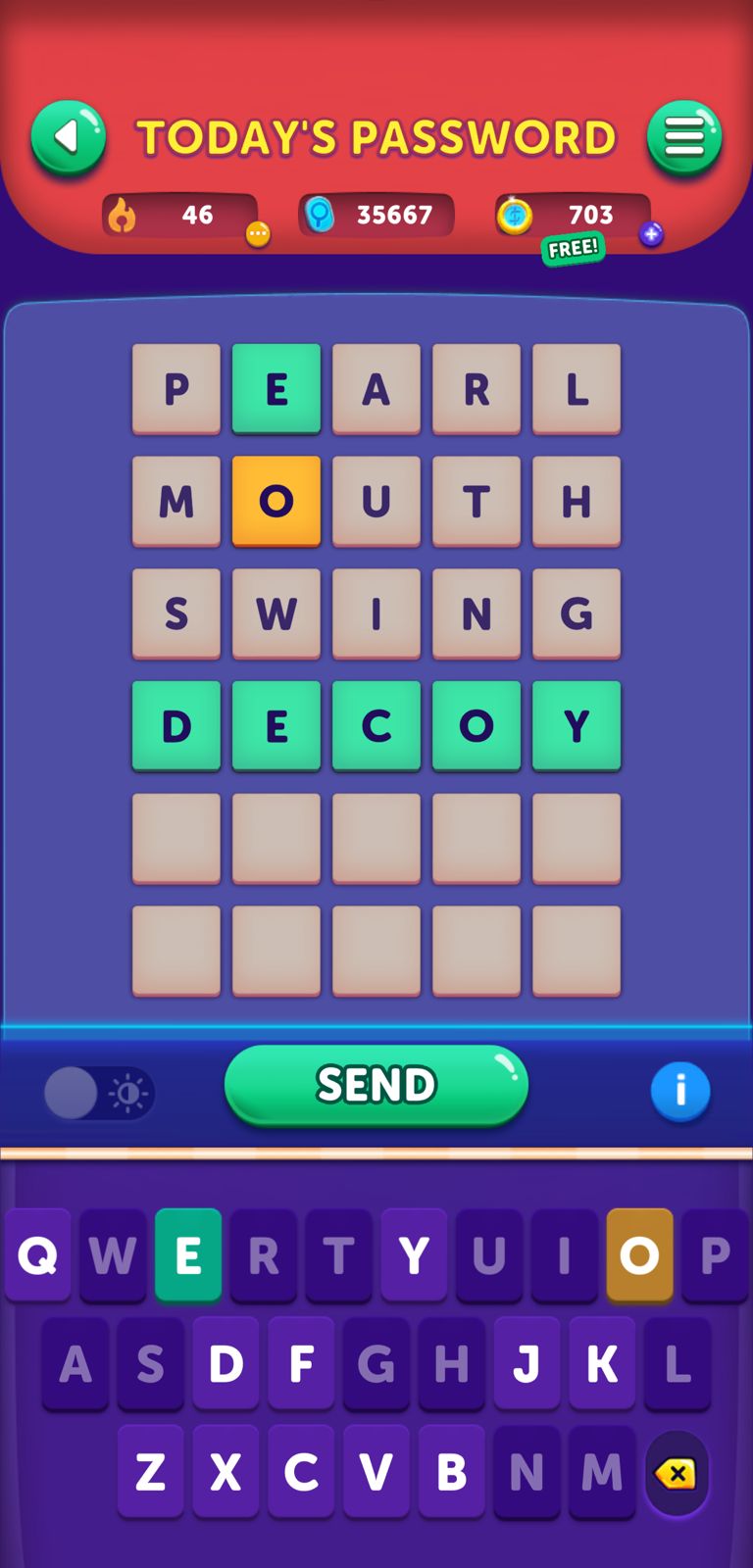Tap the plus icon to add coins
The width and height of the screenshot is (753, 1568).
click(x=651, y=234)
